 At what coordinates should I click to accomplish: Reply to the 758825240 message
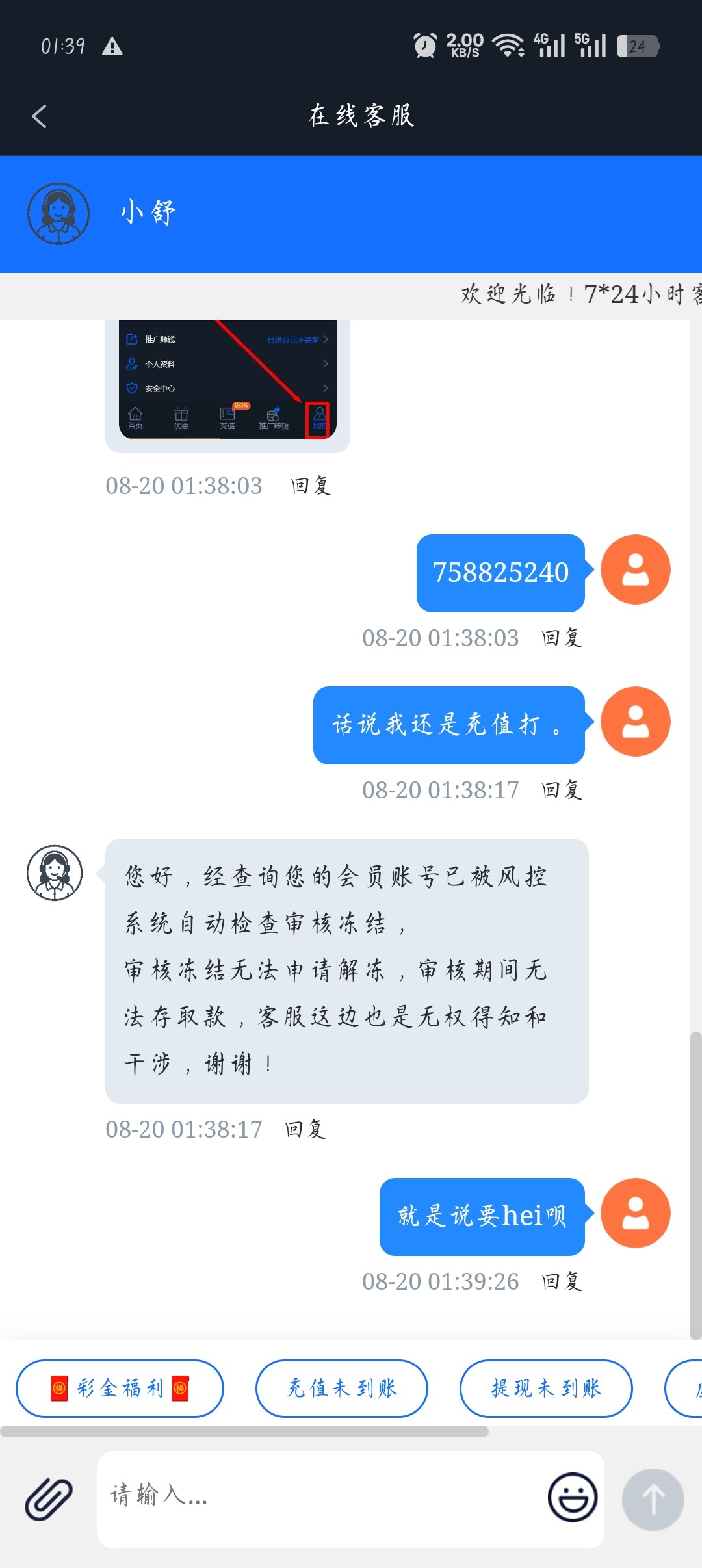coord(562,638)
